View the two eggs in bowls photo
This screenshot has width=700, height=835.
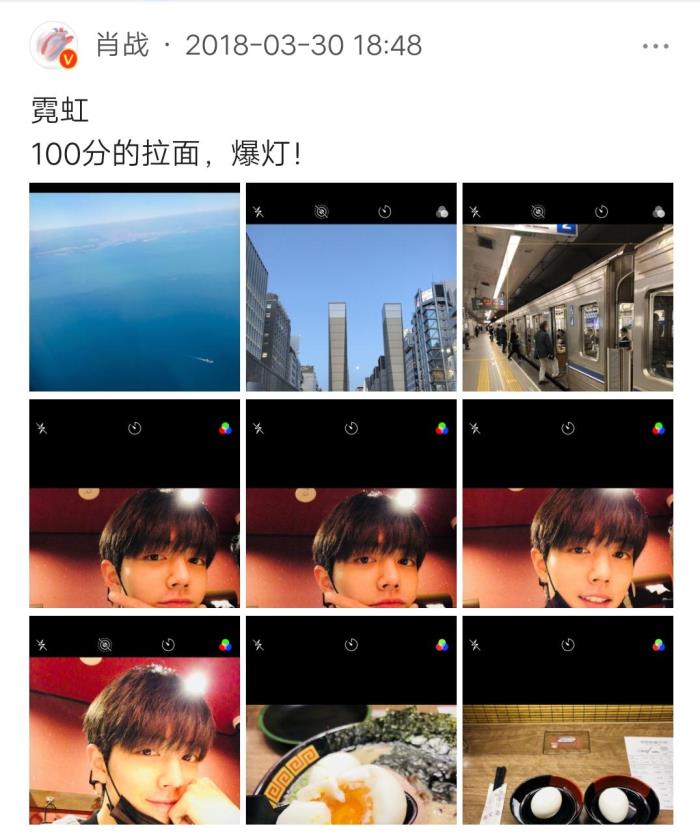point(567,721)
